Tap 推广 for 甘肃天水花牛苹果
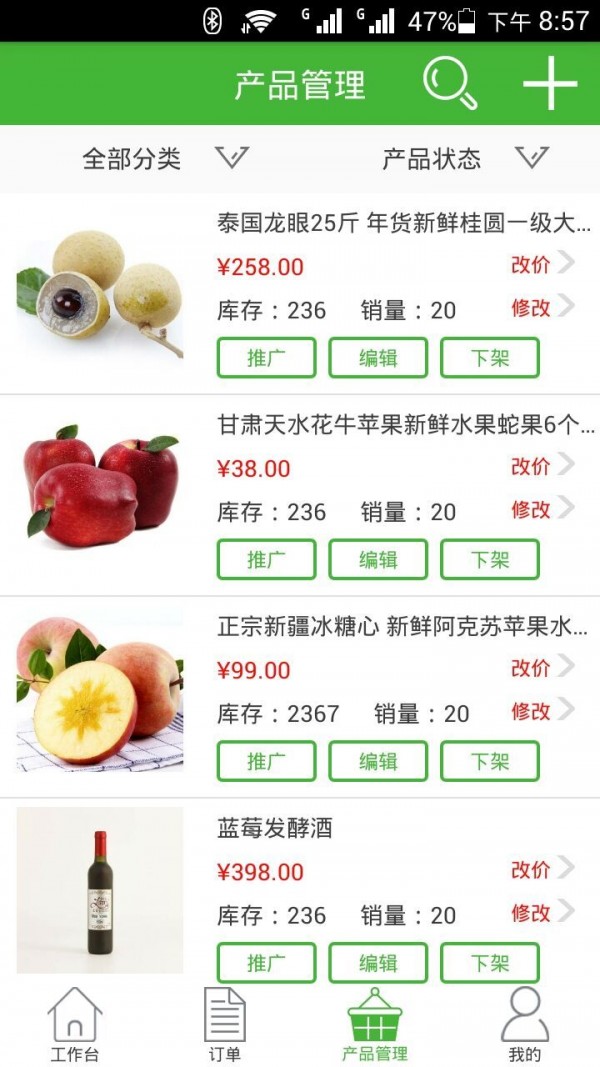600x1067 pixels. [x=266, y=560]
